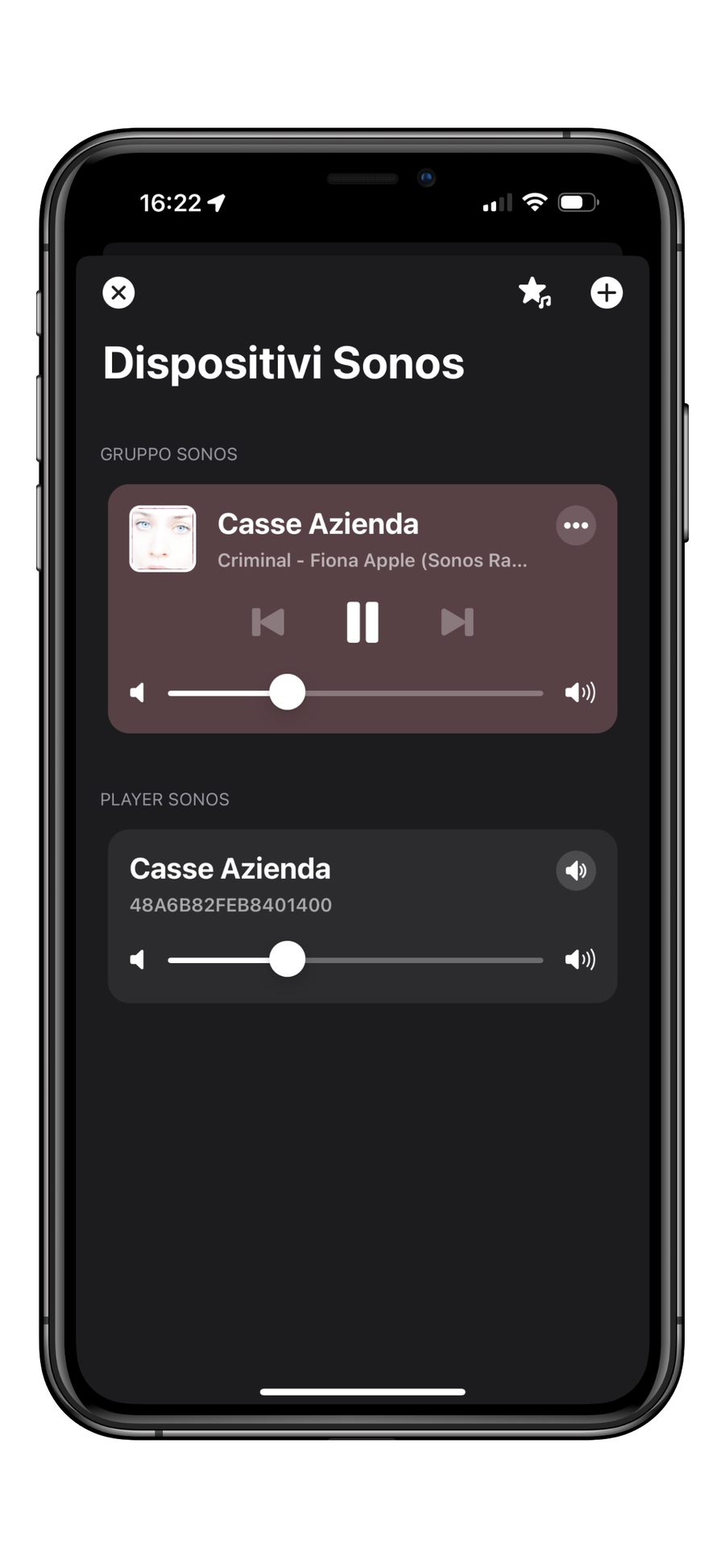
Task: Mute the Casse Azienda player speaker
Action: pyautogui.click(x=576, y=871)
